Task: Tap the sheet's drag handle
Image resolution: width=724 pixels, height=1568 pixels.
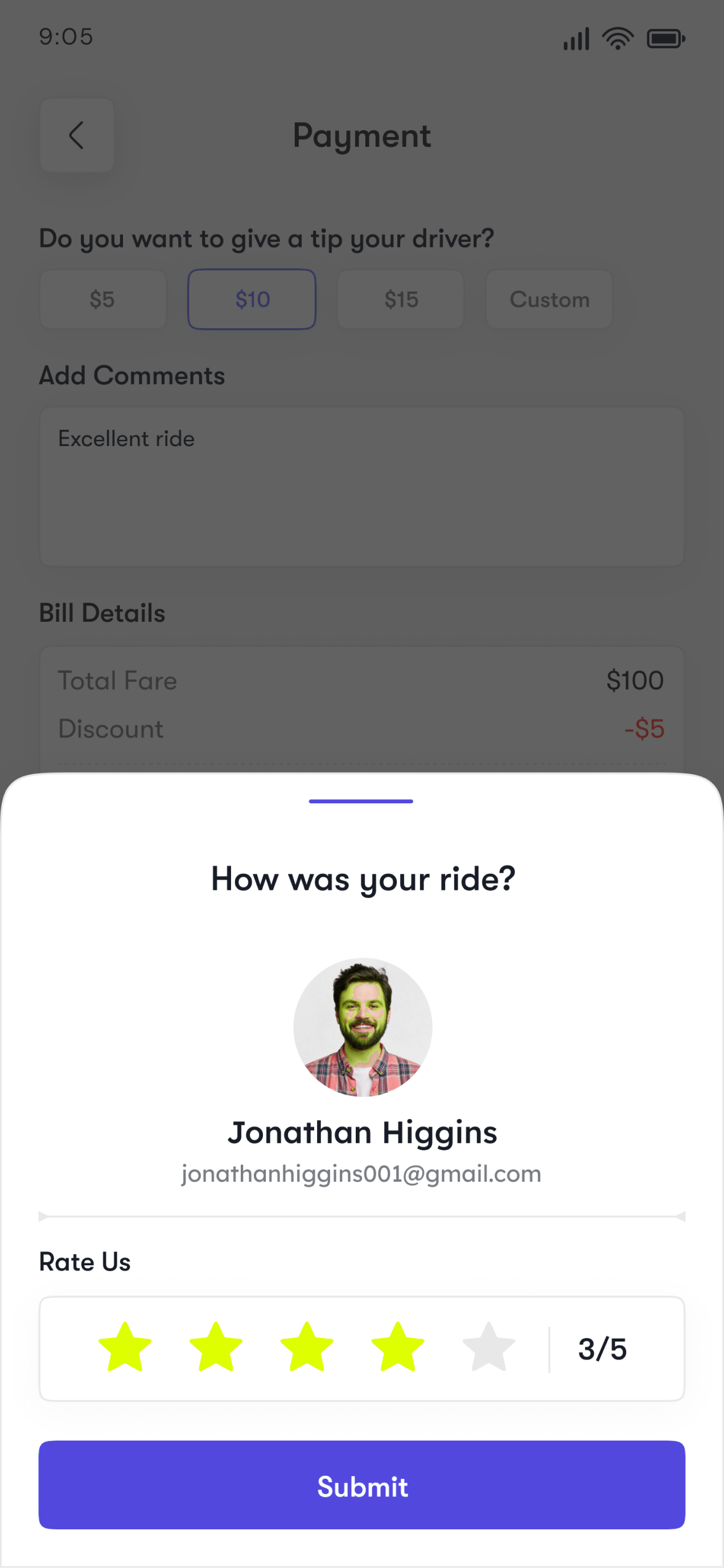Action: coord(361,801)
